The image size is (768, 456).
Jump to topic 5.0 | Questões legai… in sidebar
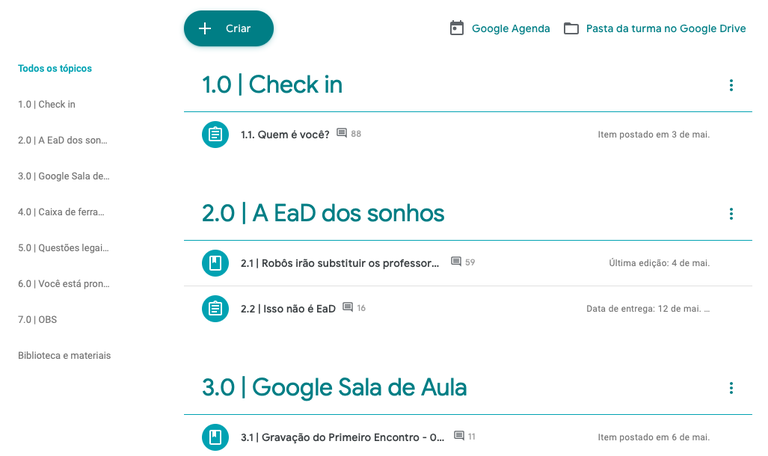point(63,248)
